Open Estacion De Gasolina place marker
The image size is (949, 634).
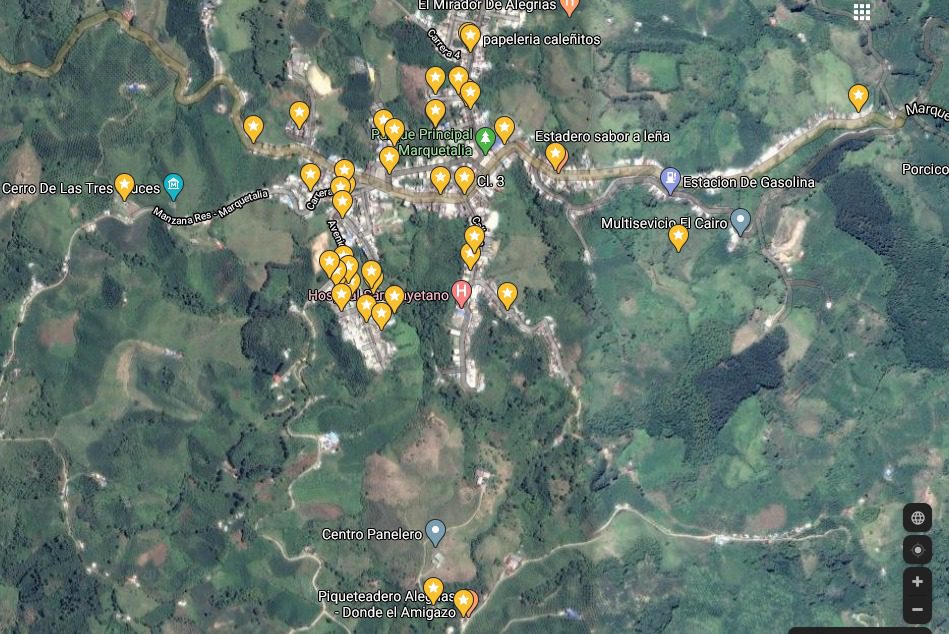[671, 181]
